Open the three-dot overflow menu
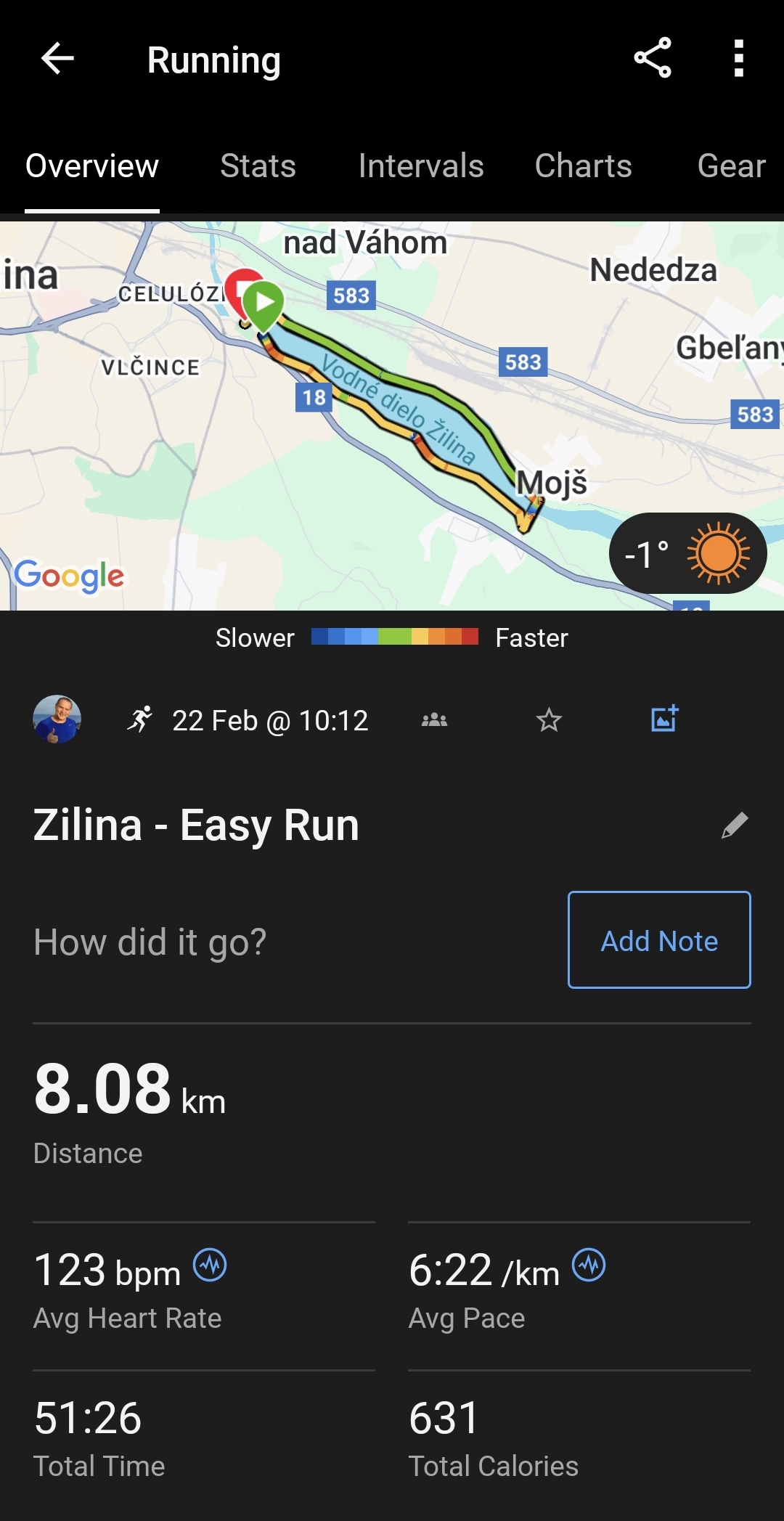The width and height of the screenshot is (784, 1521). pyautogui.click(x=739, y=58)
